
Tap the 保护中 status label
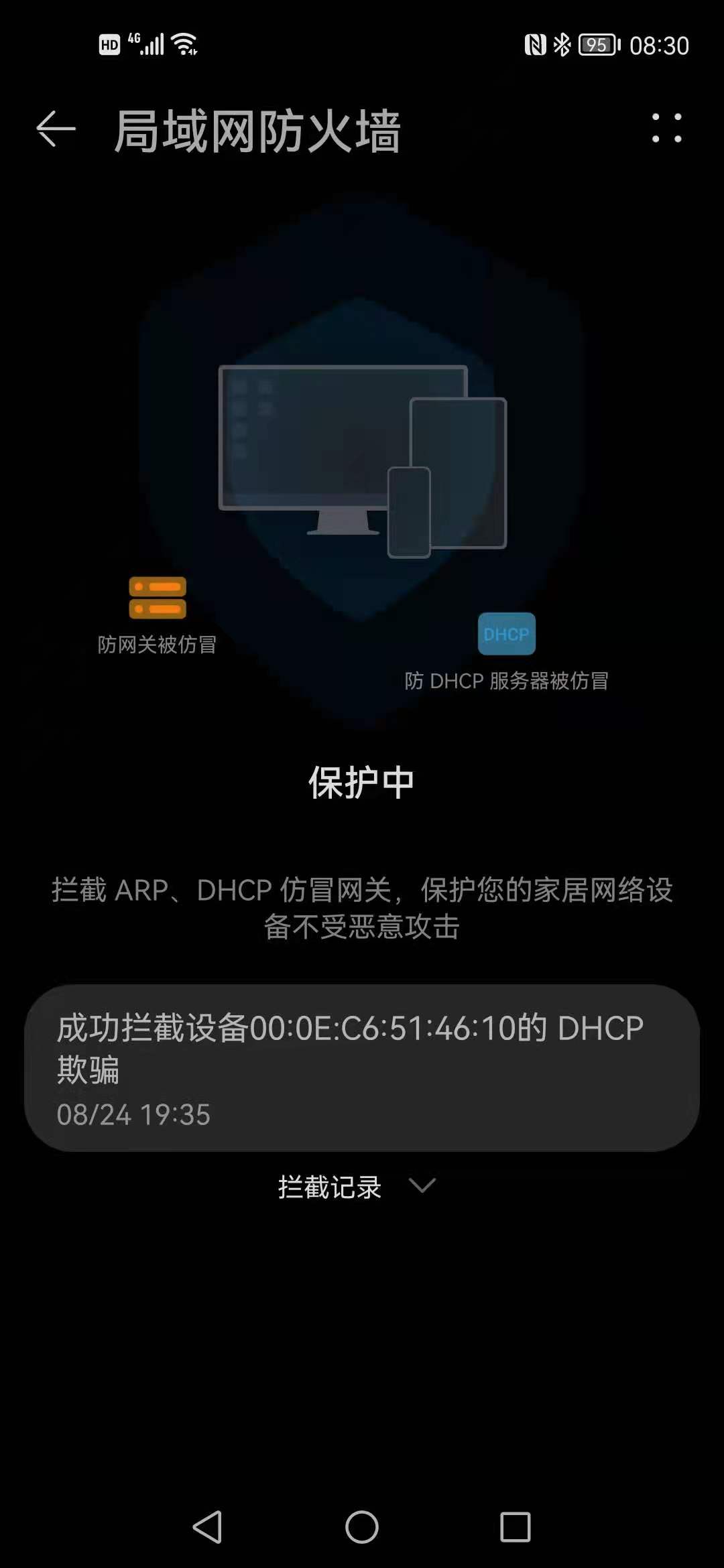[x=362, y=781]
